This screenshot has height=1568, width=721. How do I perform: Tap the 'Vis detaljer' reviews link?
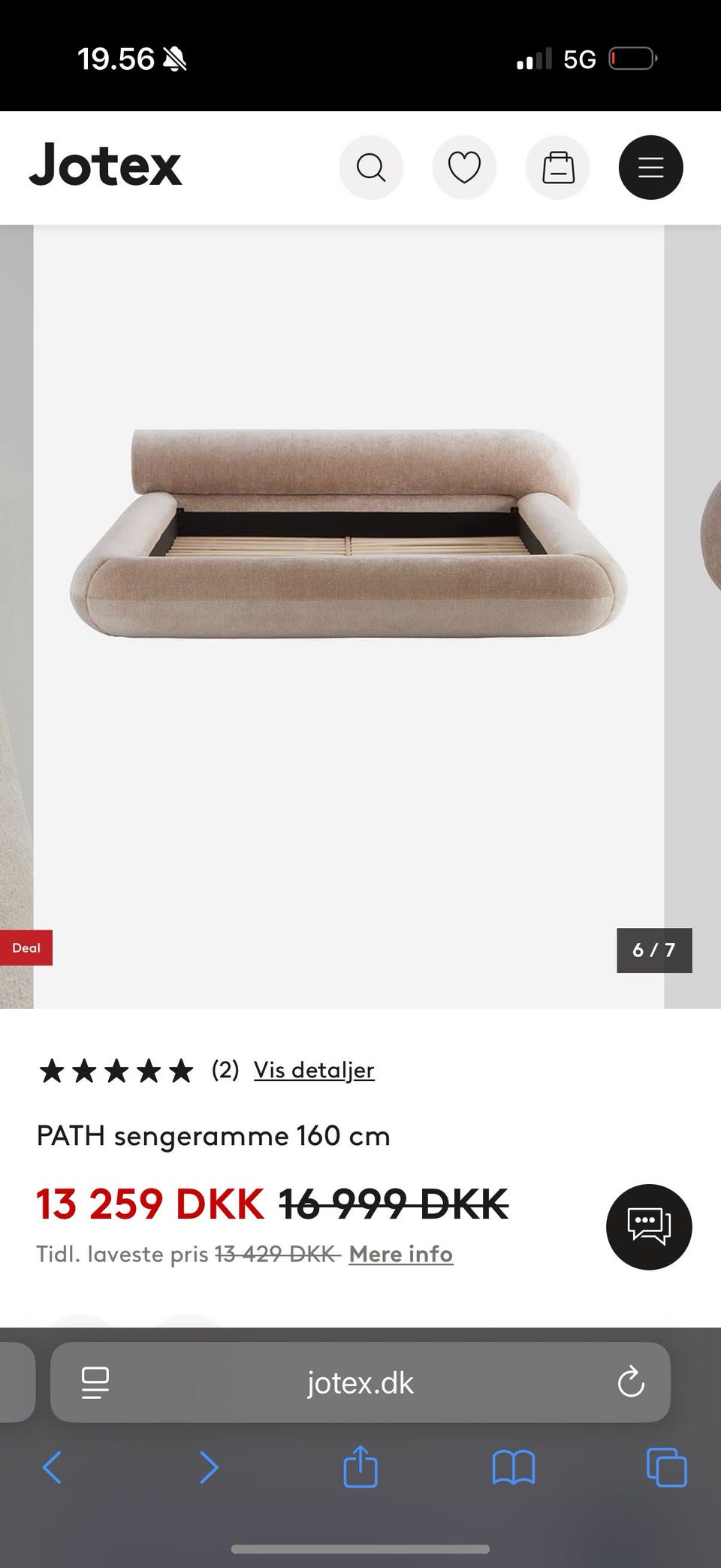click(x=314, y=1070)
